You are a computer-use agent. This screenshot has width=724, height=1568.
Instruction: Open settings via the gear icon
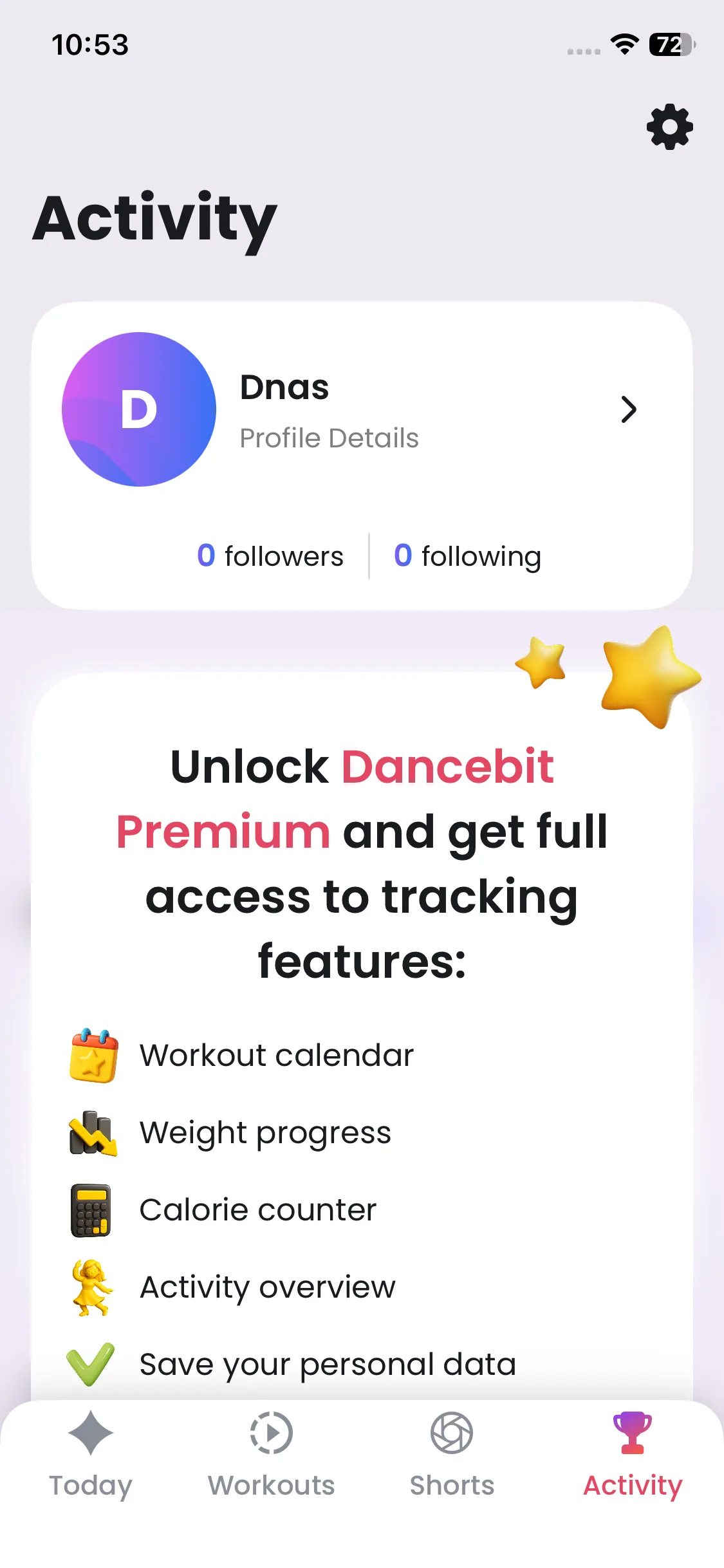[669, 127]
